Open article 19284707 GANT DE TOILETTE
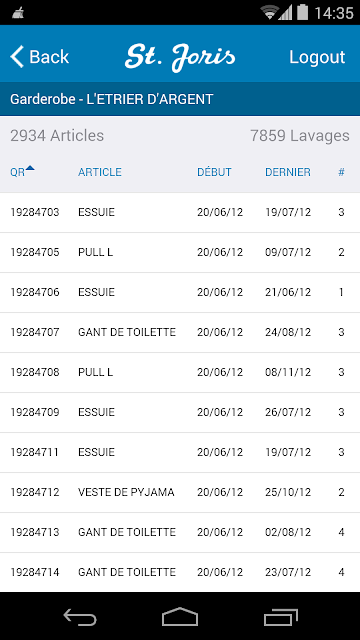 point(180,333)
